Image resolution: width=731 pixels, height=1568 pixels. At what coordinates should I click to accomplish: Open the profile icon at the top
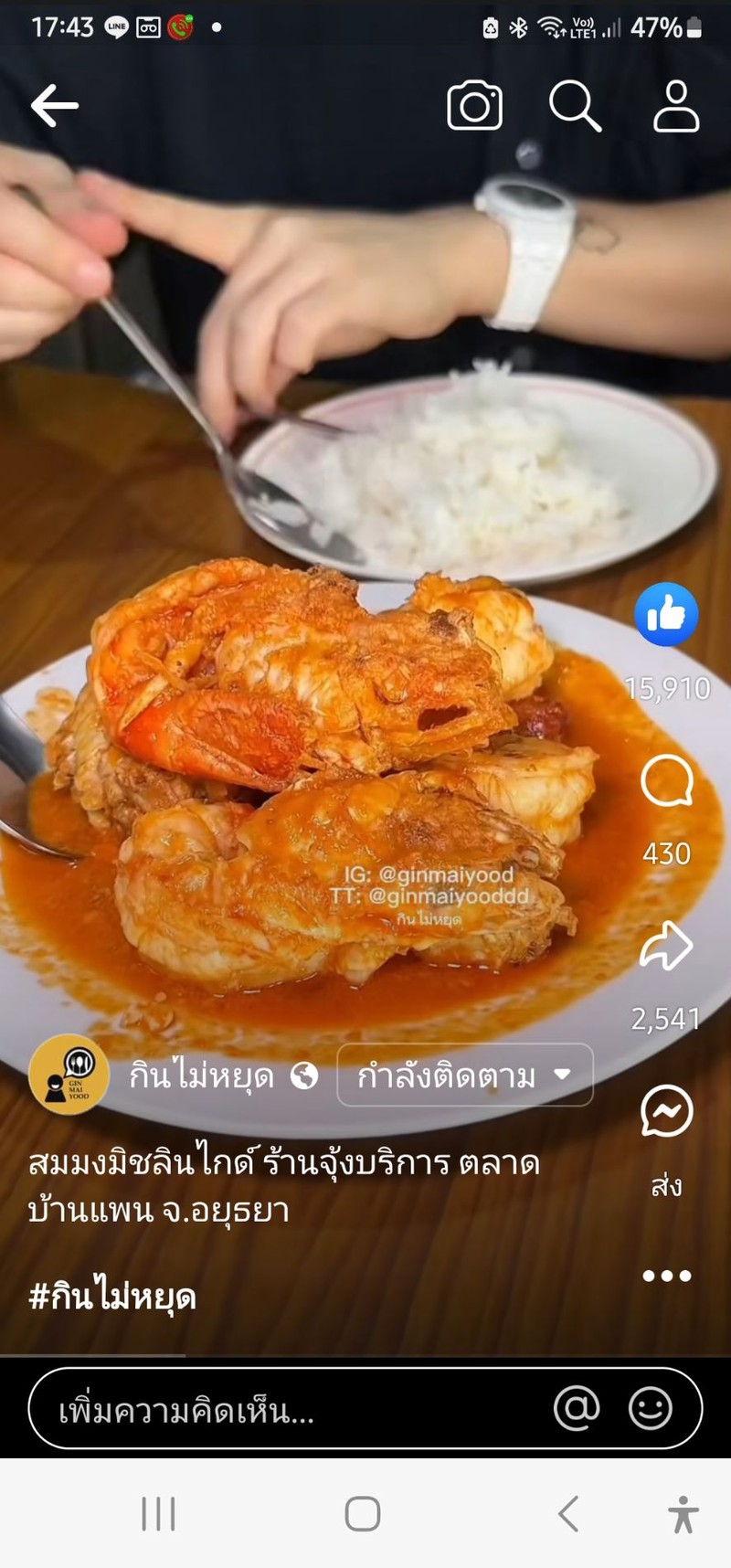coord(676,106)
